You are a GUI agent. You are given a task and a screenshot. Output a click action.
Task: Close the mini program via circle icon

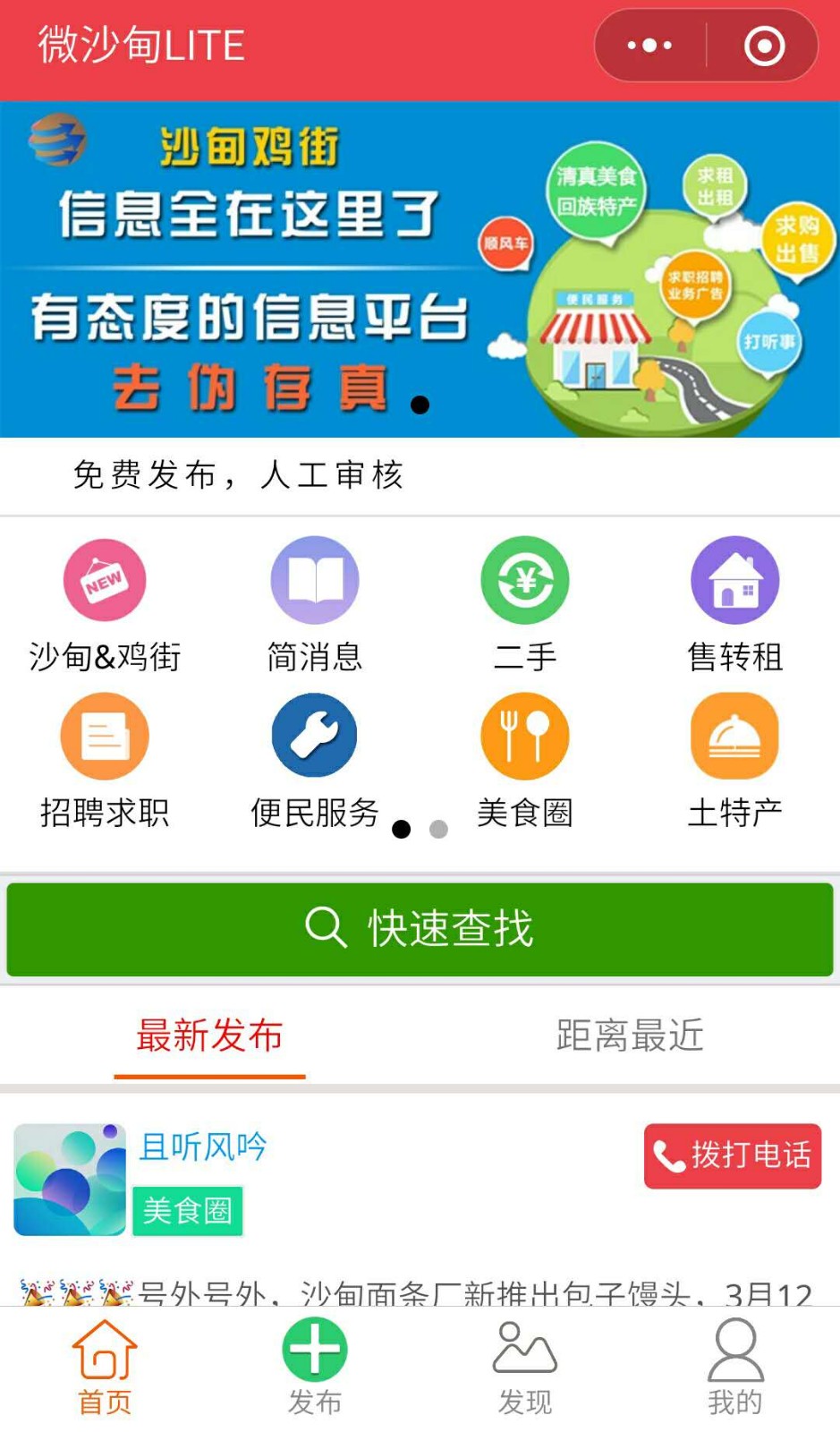[x=764, y=46]
